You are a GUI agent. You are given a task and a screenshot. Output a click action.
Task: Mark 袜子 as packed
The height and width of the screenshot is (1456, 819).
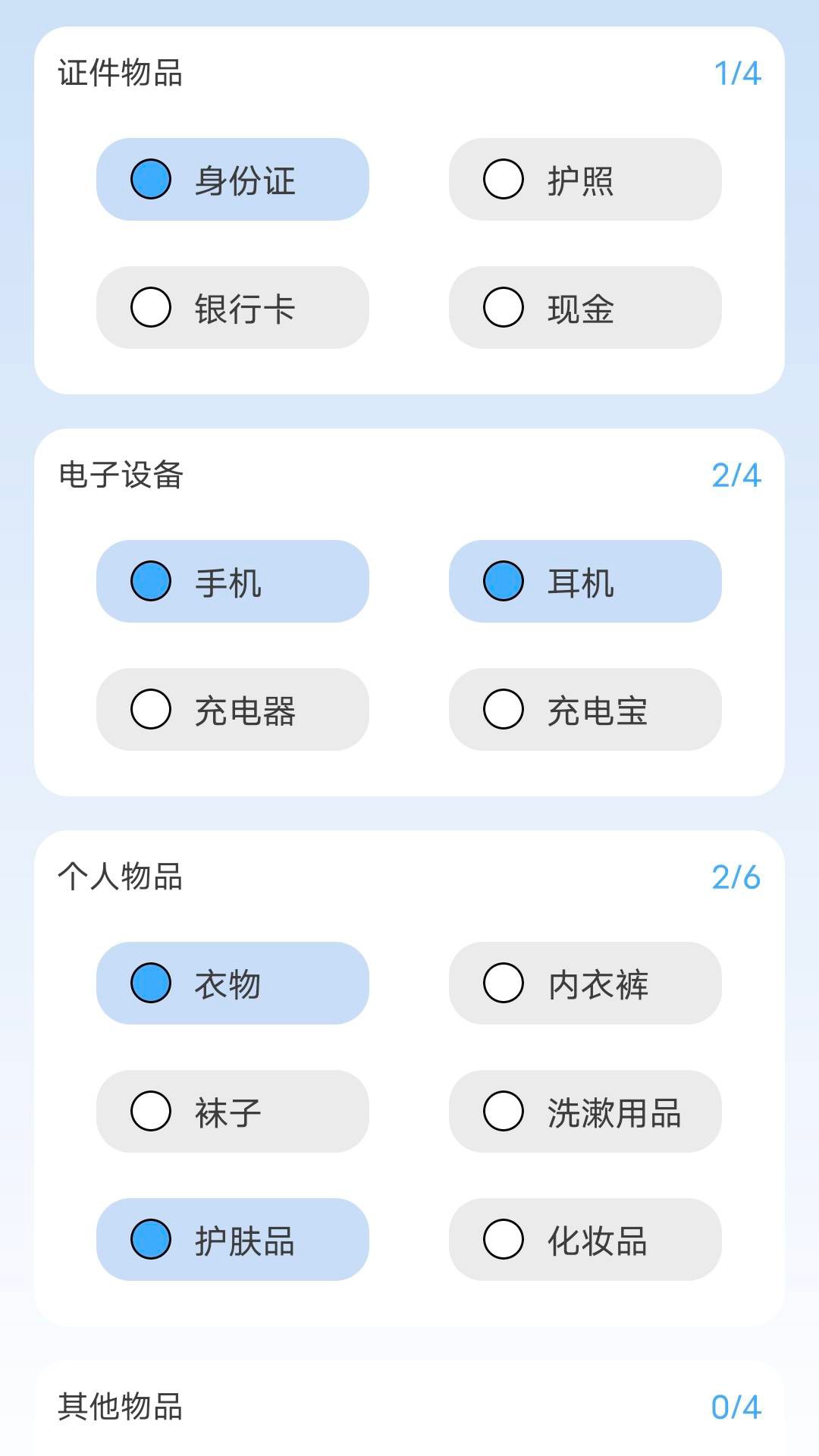point(232,1112)
